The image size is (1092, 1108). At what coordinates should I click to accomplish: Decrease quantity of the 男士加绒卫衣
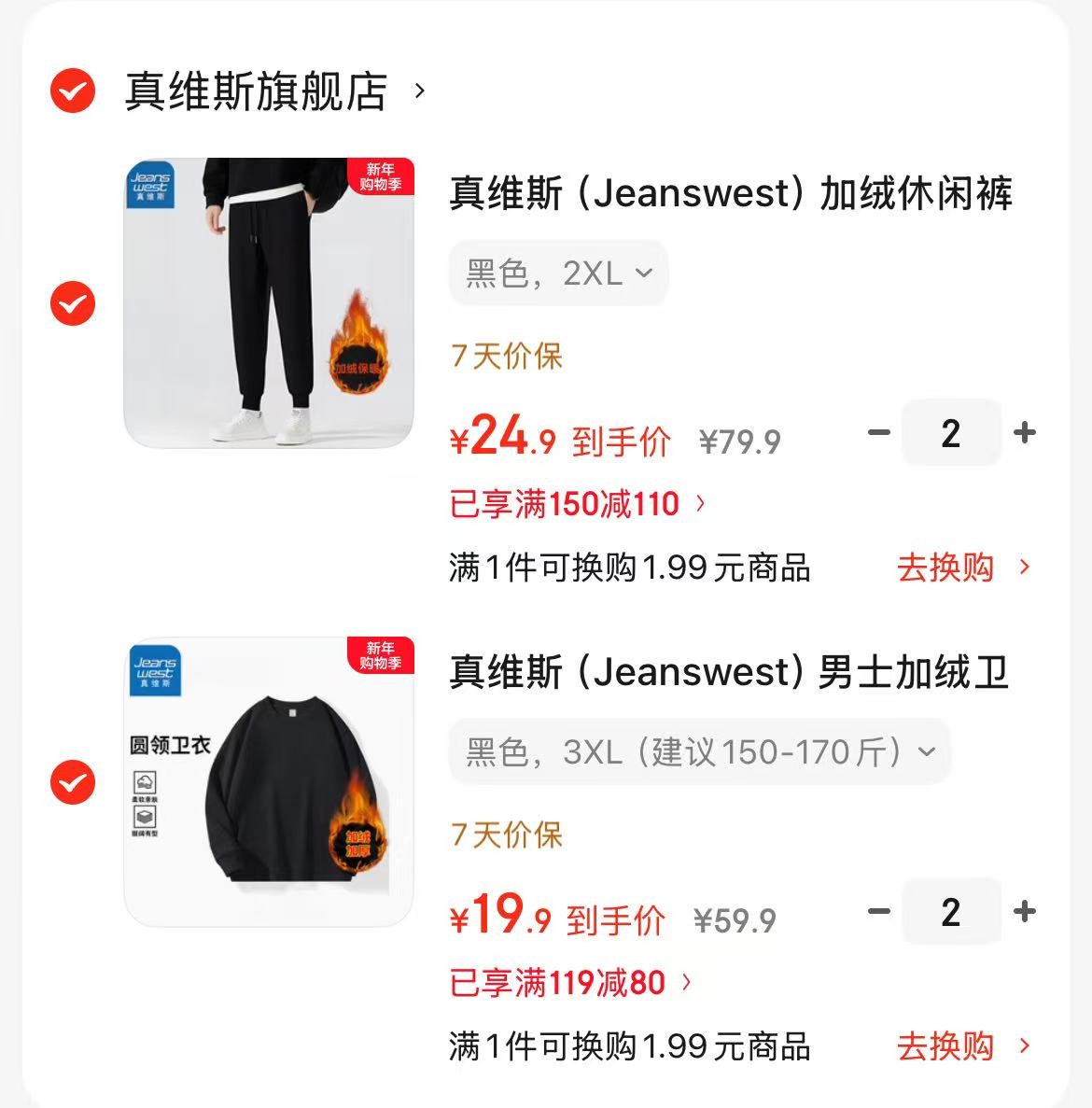pyautogui.click(x=878, y=911)
